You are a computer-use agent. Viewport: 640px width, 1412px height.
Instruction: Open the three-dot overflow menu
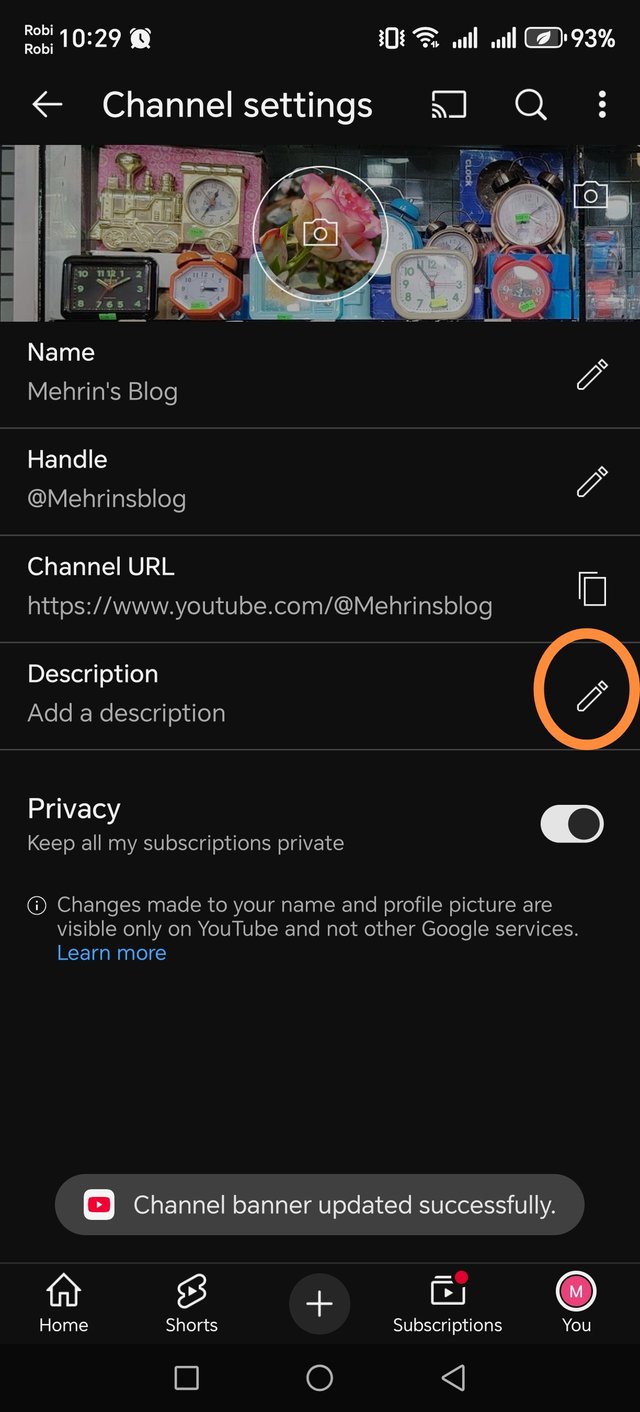(x=602, y=104)
